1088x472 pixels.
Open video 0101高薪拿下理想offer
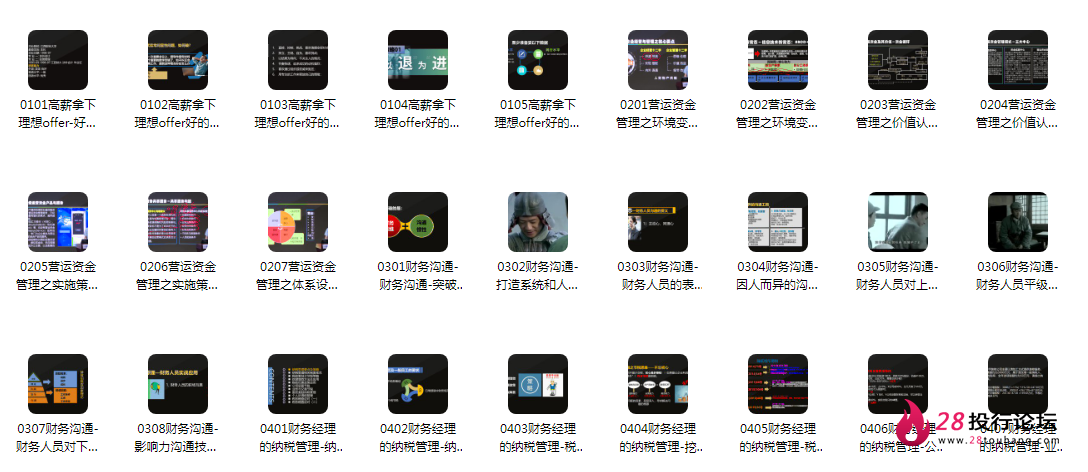point(58,60)
